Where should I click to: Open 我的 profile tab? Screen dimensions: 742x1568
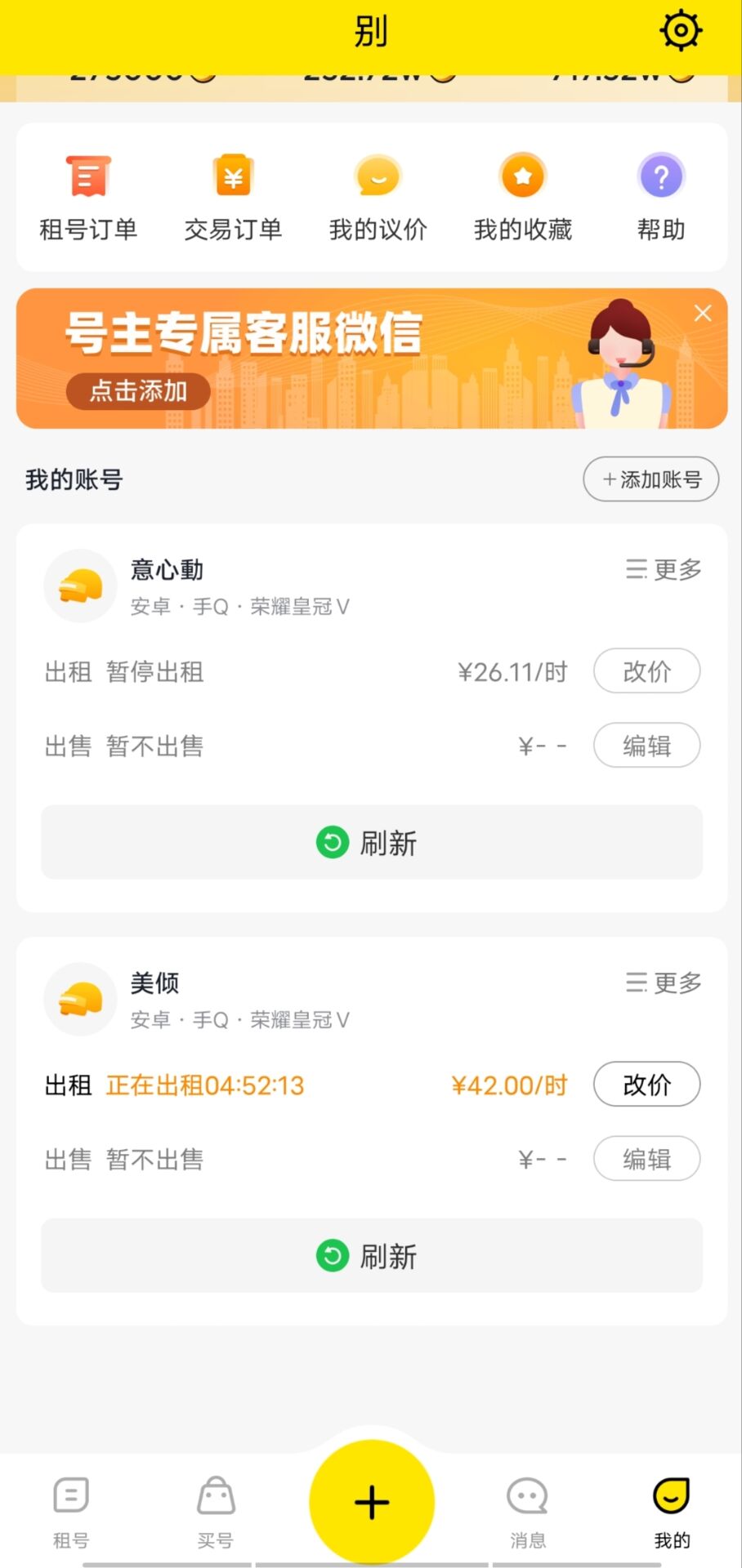click(672, 1511)
